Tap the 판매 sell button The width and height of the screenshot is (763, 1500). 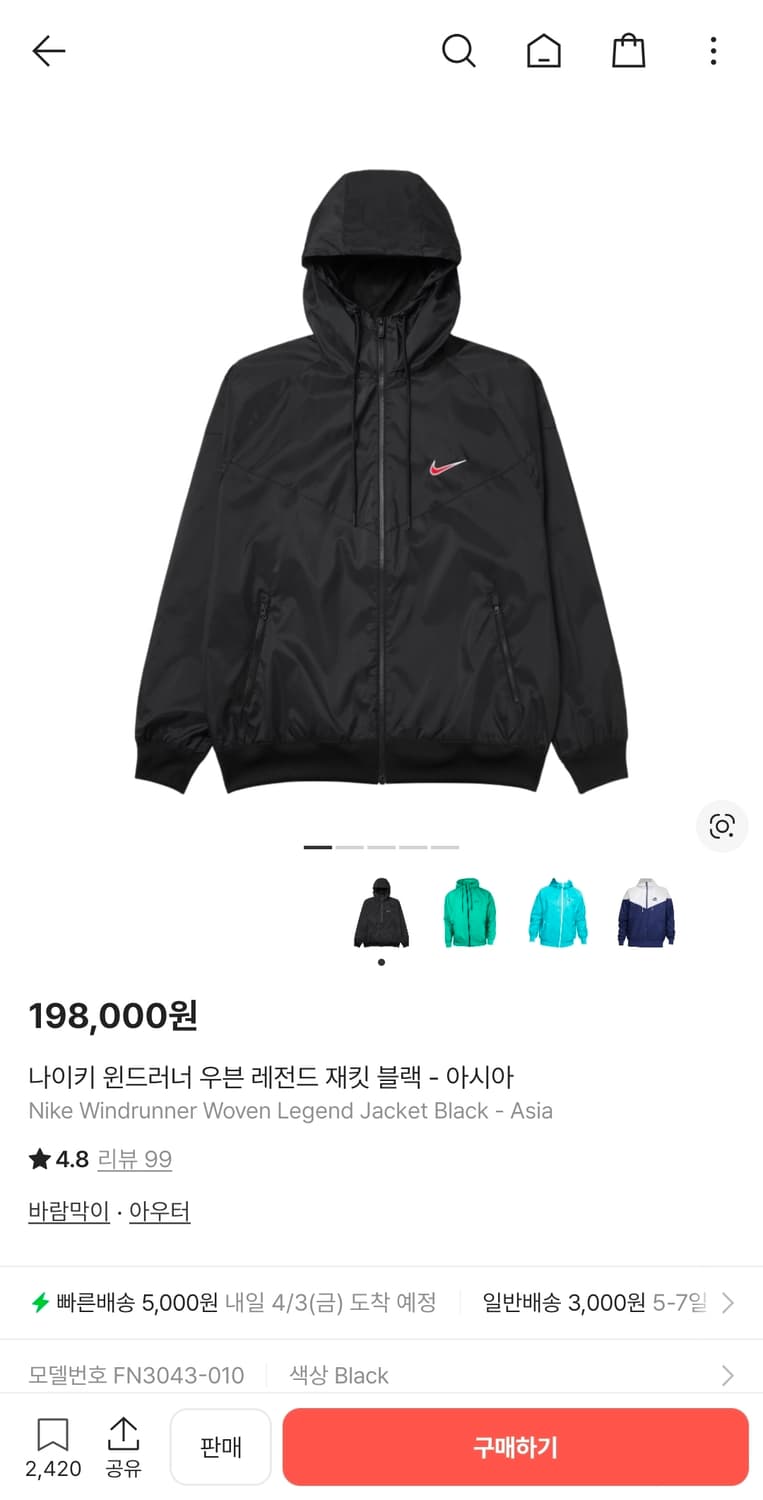click(220, 1446)
